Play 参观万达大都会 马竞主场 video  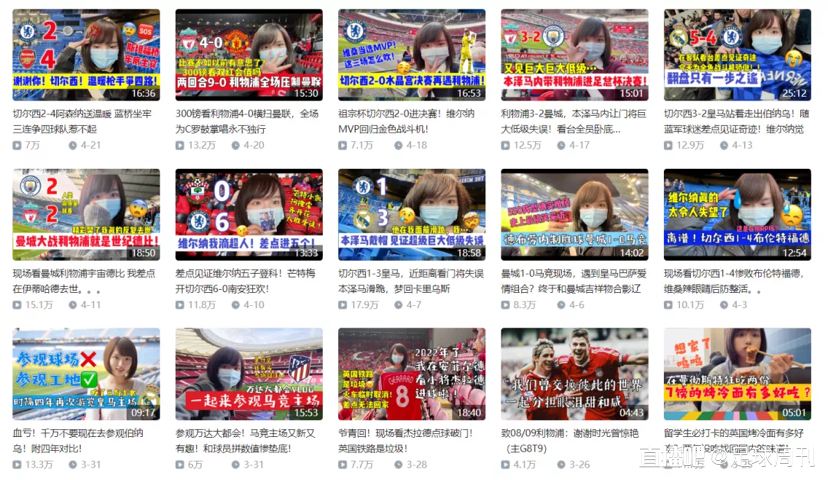coord(248,374)
